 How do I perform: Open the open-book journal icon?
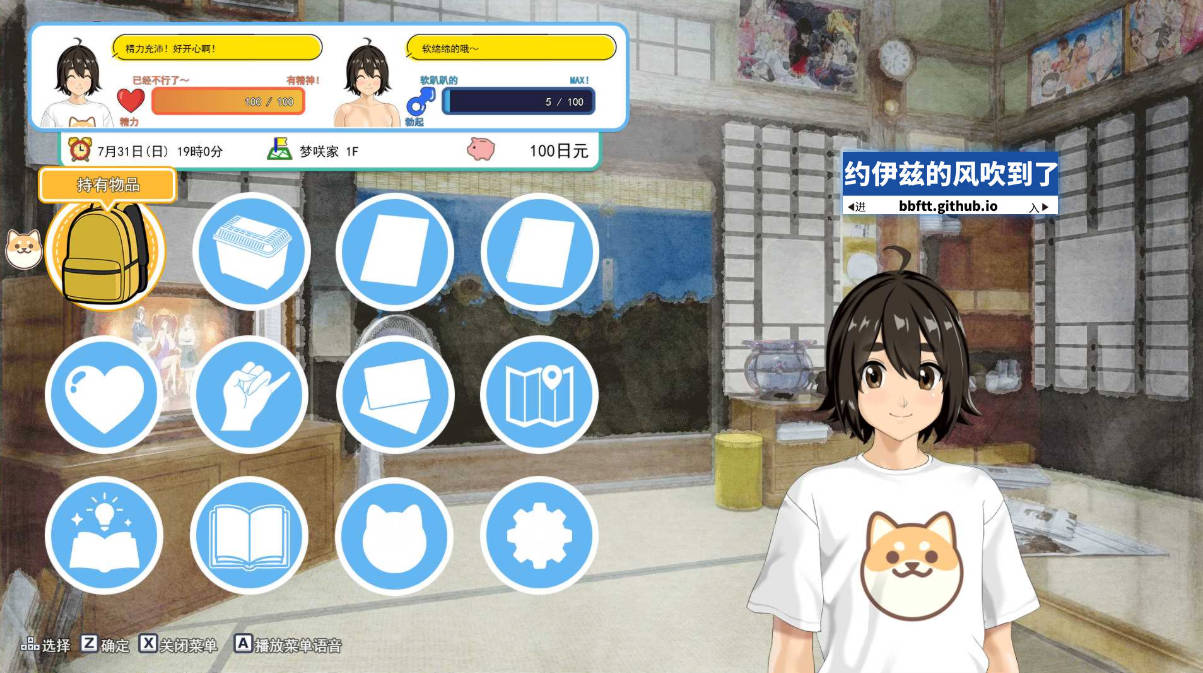pos(250,537)
